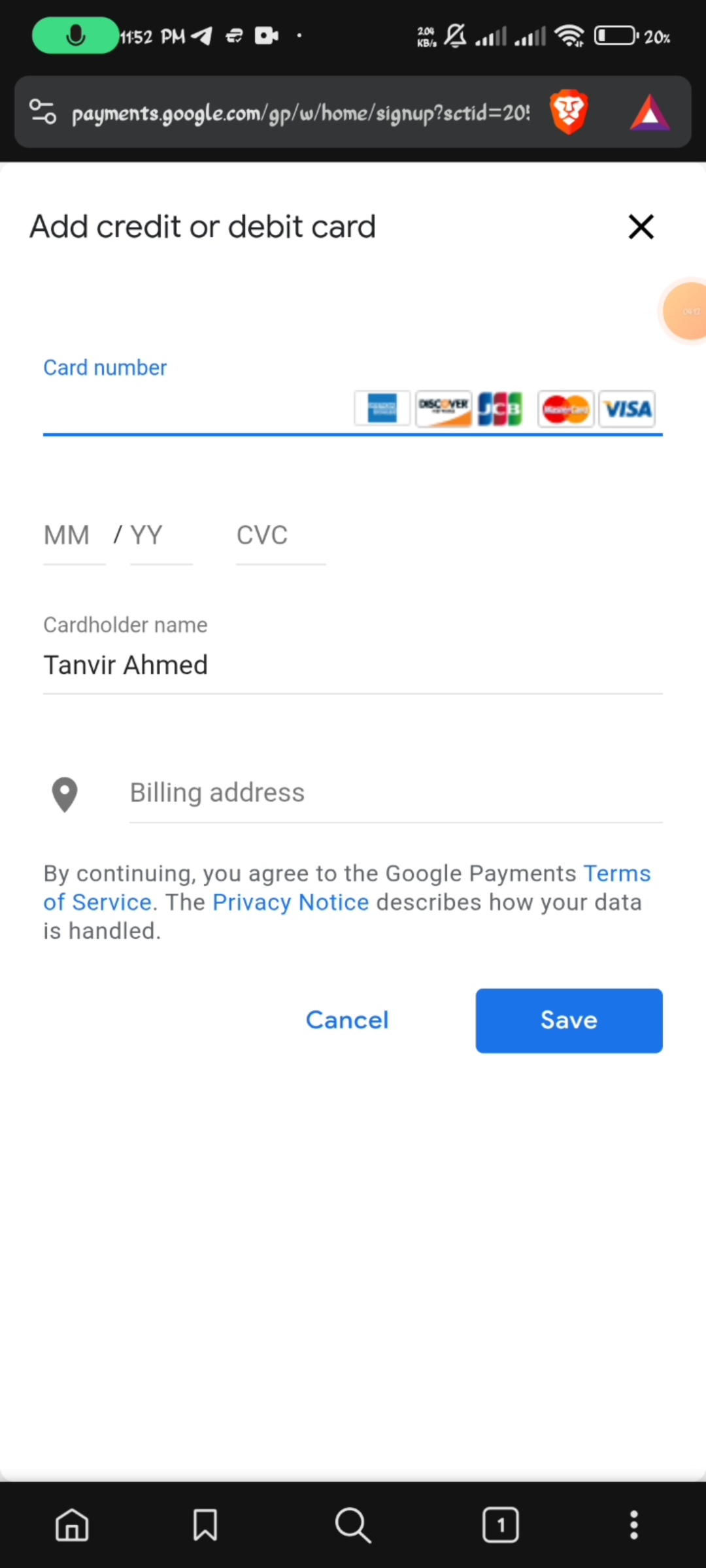Open site settings icon in address bar

(x=43, y=112)
